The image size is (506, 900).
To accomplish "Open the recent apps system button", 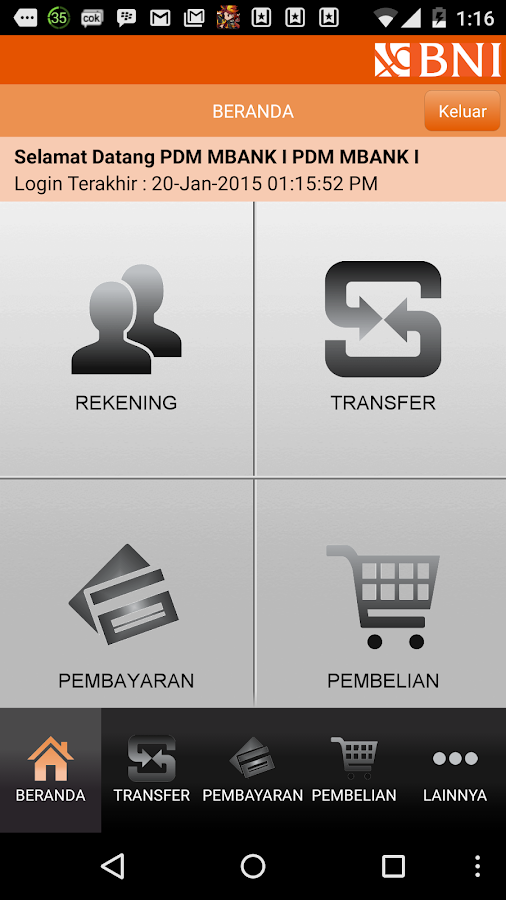I will point(393,866).
